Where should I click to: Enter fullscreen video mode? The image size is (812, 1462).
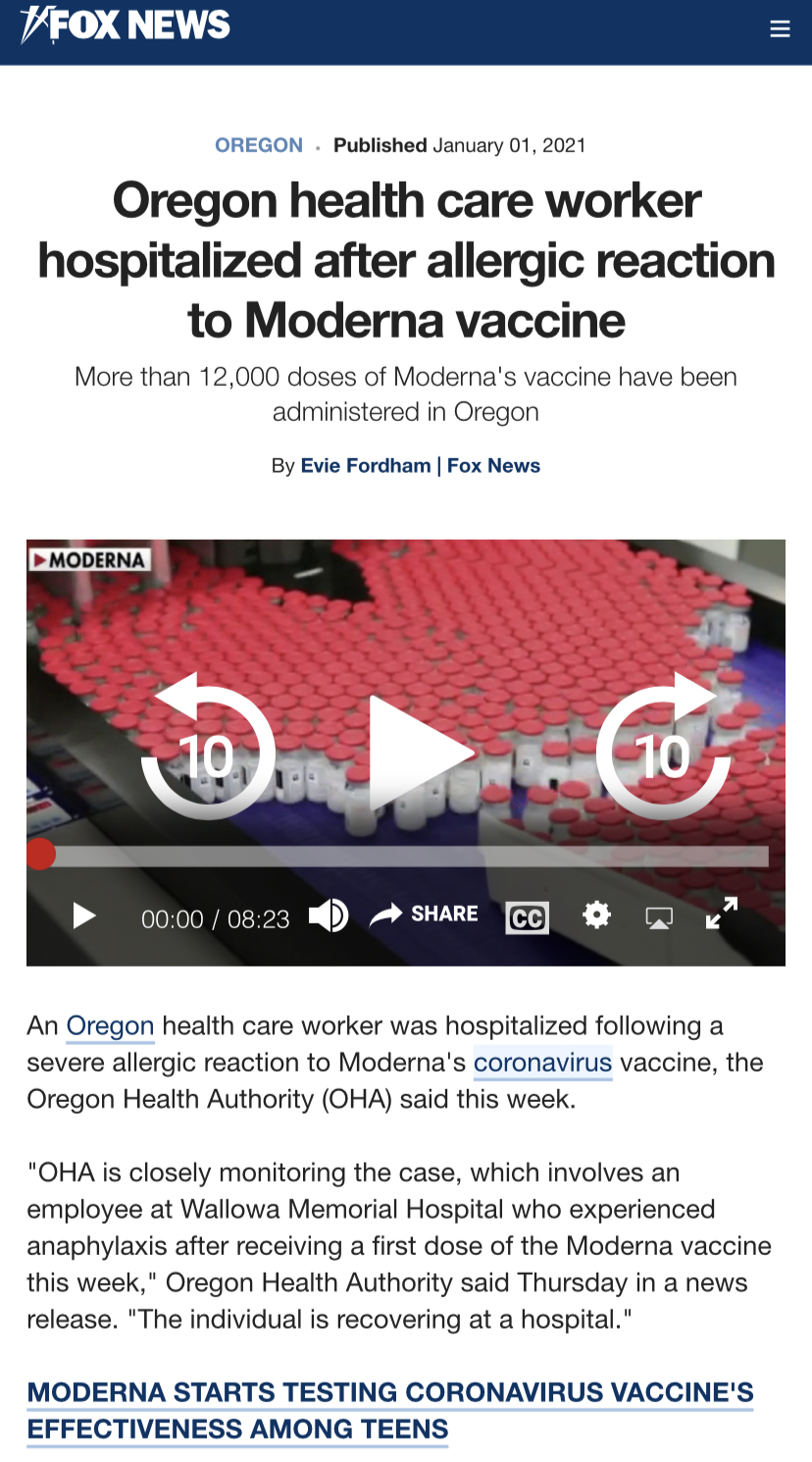pyautogui.click(x=722, y=914)
